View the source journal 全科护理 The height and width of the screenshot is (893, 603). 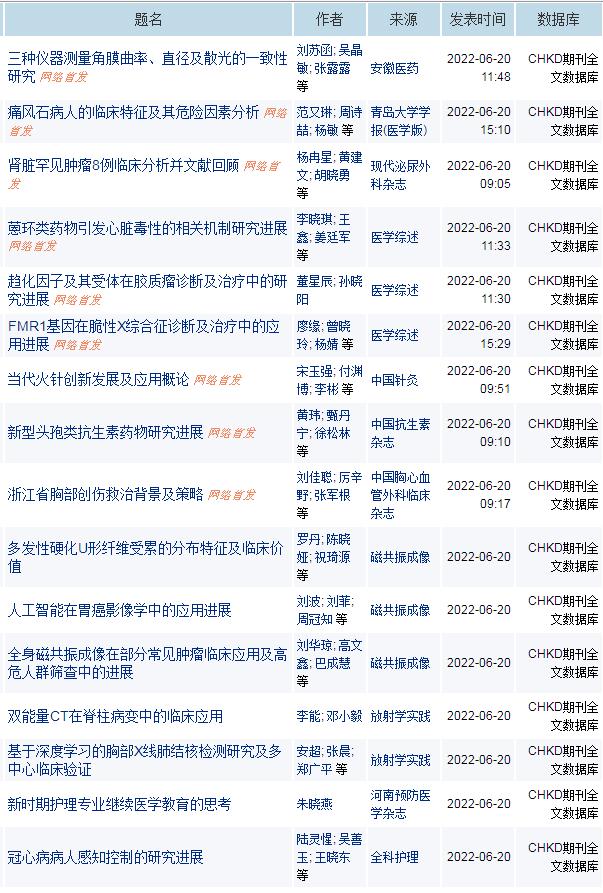tap(394, 857)
